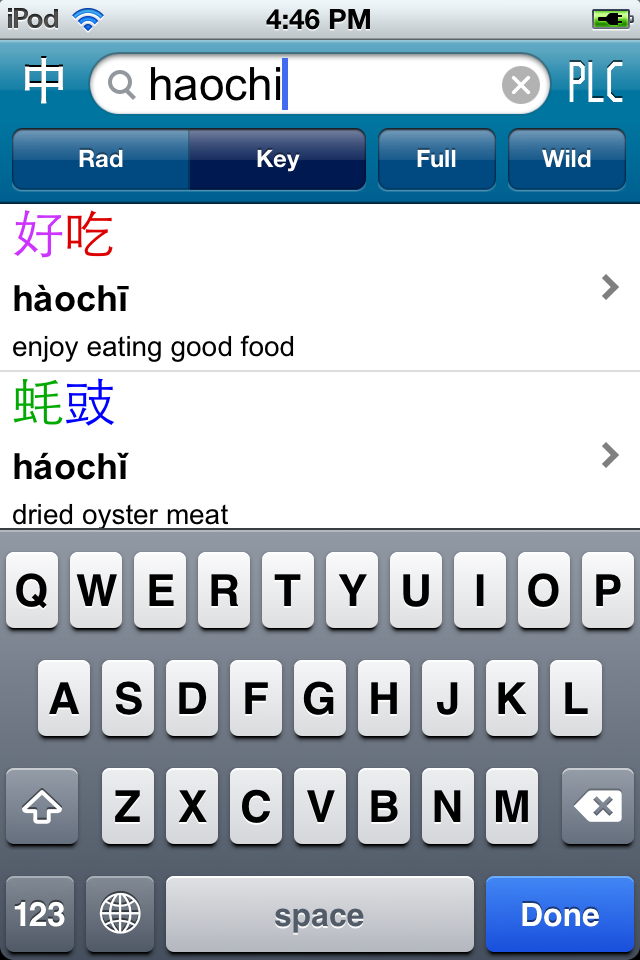Tap the space key
This screenshot has height=960, width=640.
tap(319, 914)
